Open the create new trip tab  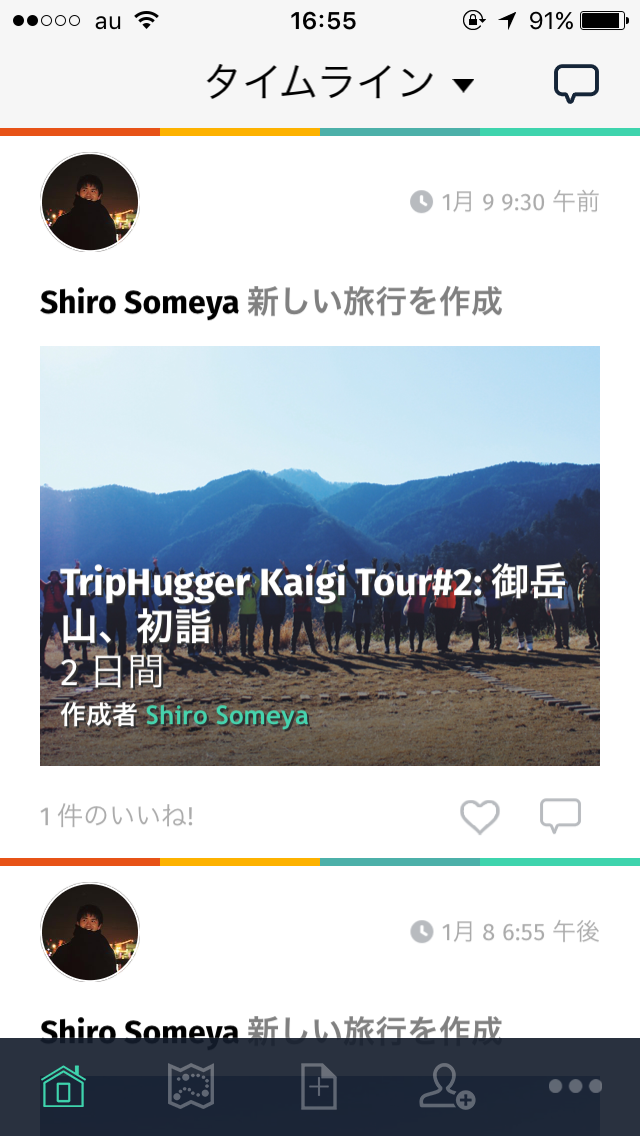click(319, 1085)
